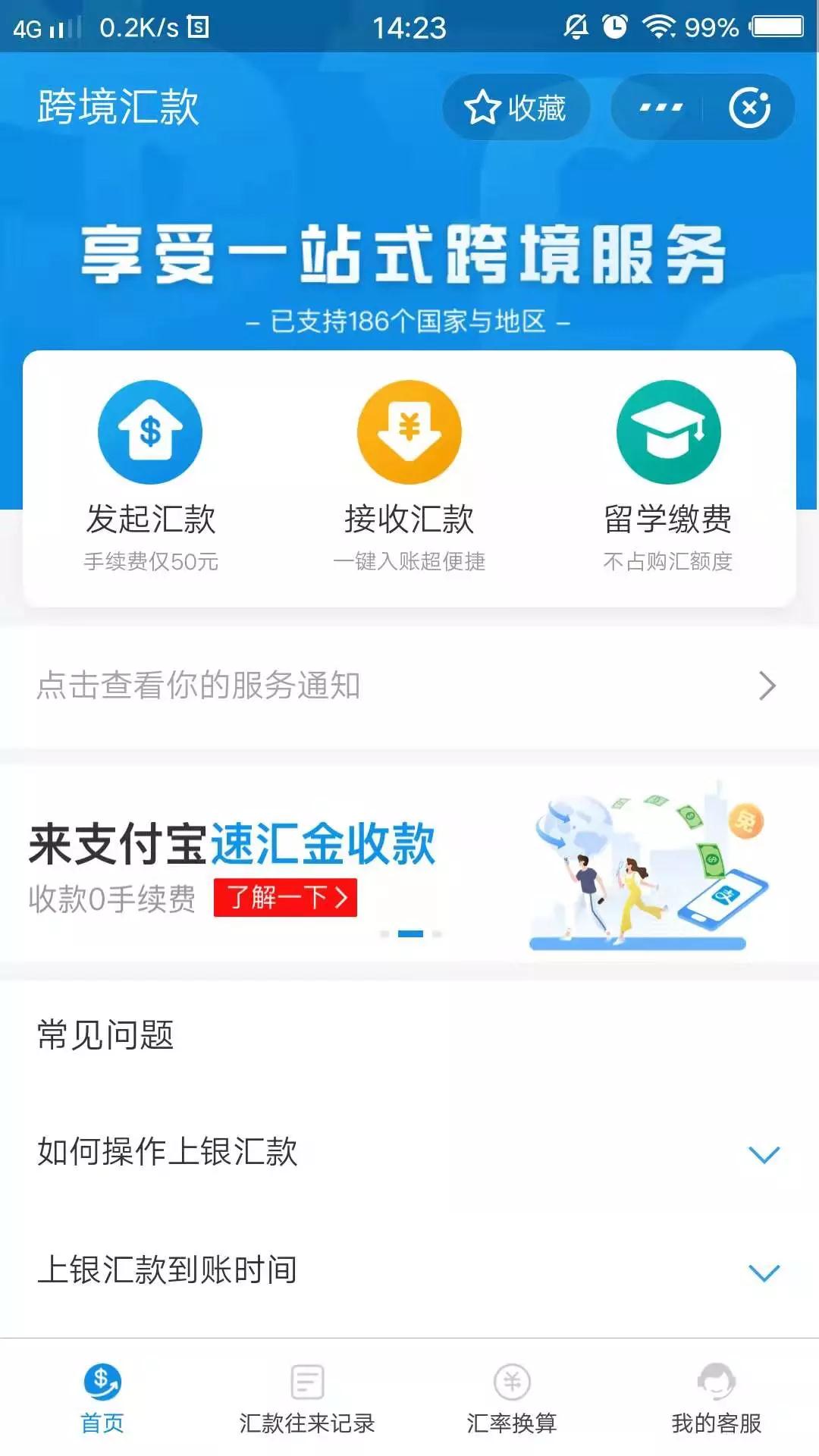The width and height of the screenshot is (819, 1456).
Task: Expand 上银汇款到账时间 question
Action: point(409,1270)
